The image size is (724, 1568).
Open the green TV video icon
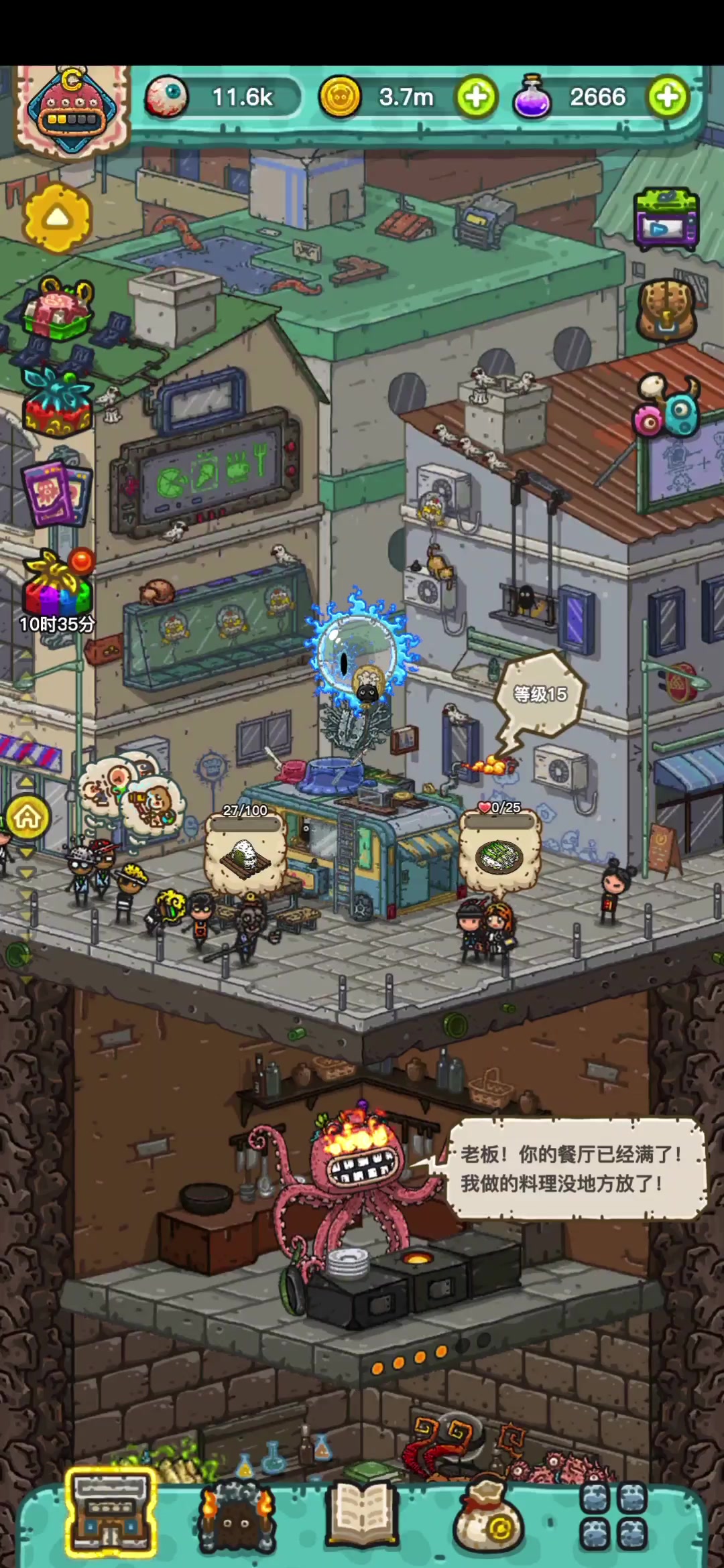(667, 218)
